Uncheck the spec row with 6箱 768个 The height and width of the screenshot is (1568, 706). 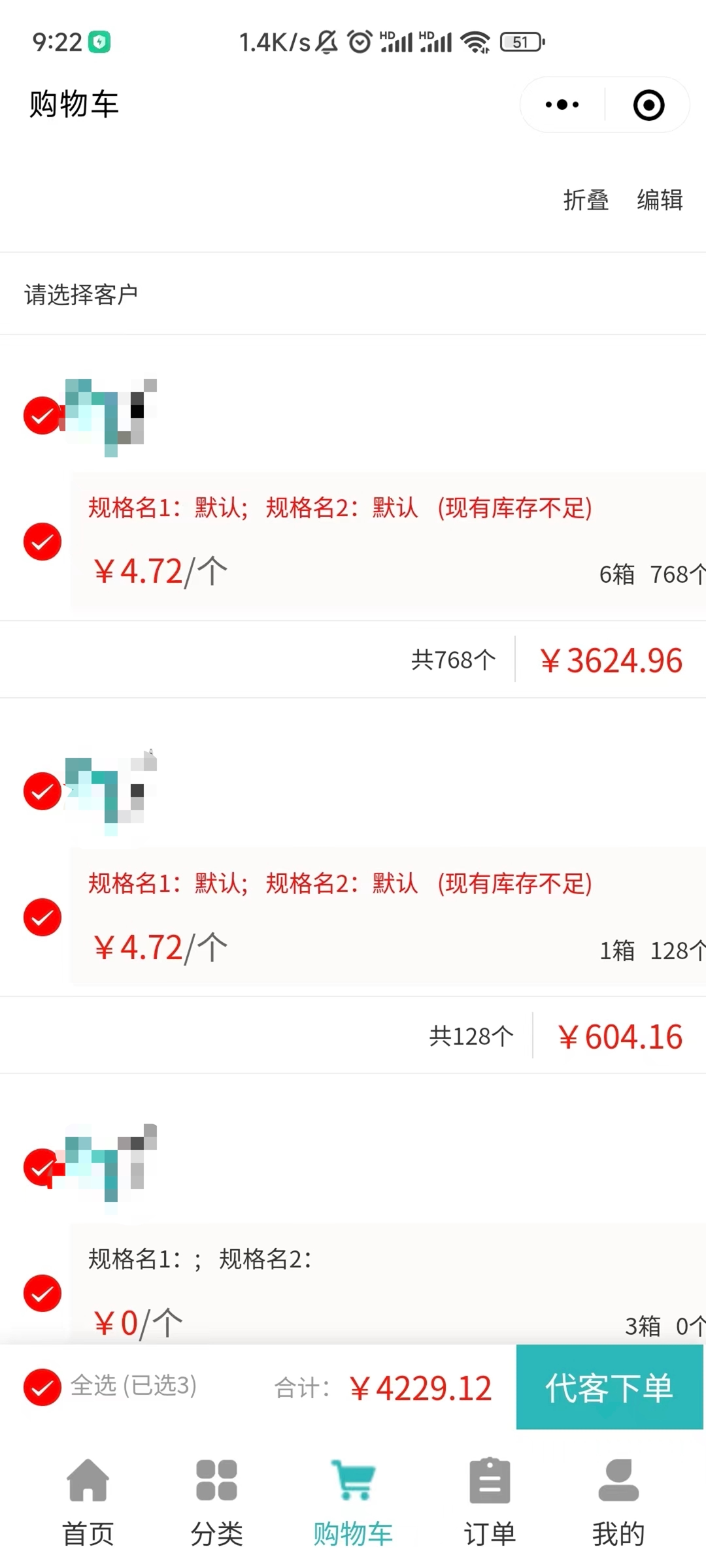pyautogui.click(x=42, y=542)
